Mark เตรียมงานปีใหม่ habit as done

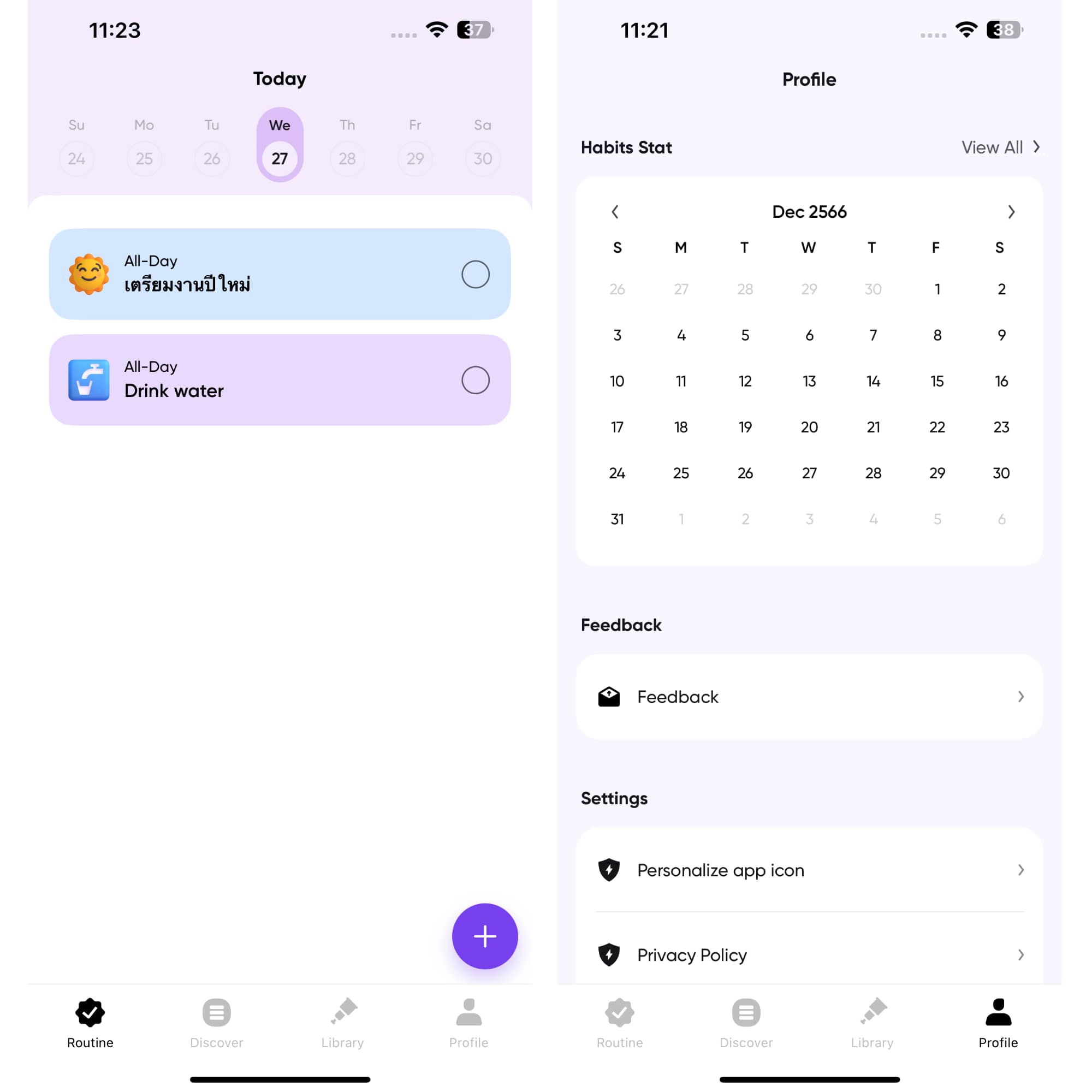(x=475, y=274)
